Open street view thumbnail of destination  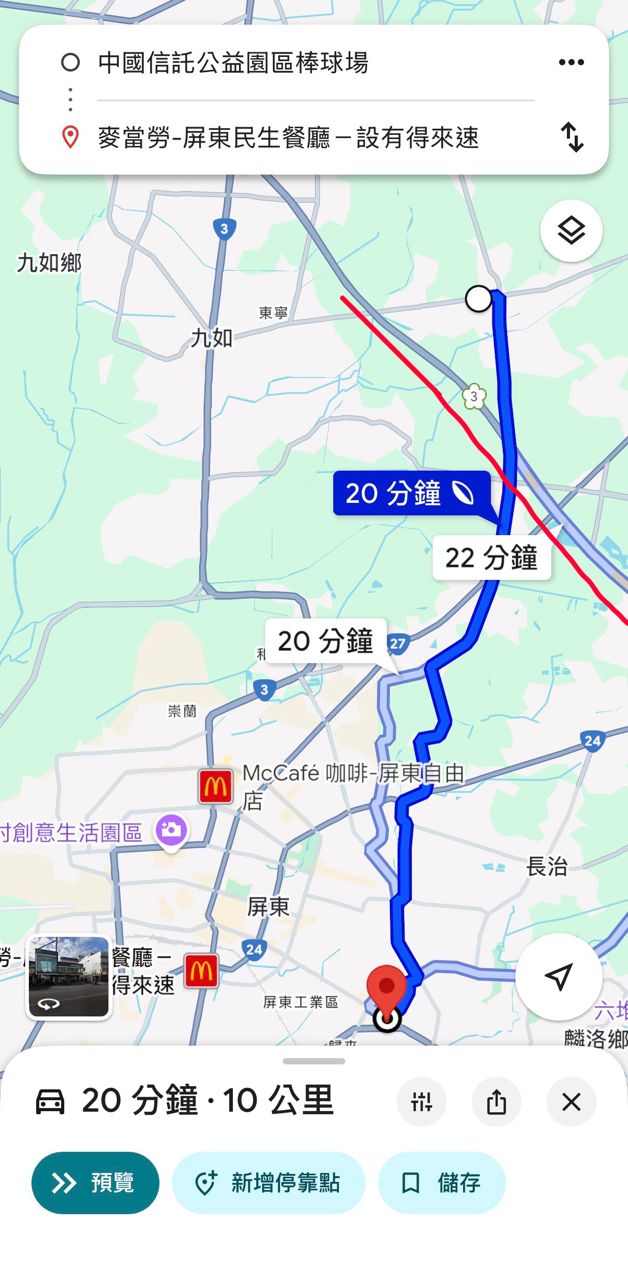(68, 977)
